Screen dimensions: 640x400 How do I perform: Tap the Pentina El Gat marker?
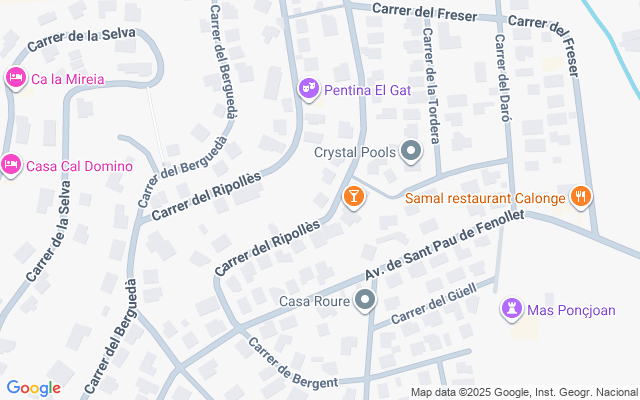click(309, 89)
